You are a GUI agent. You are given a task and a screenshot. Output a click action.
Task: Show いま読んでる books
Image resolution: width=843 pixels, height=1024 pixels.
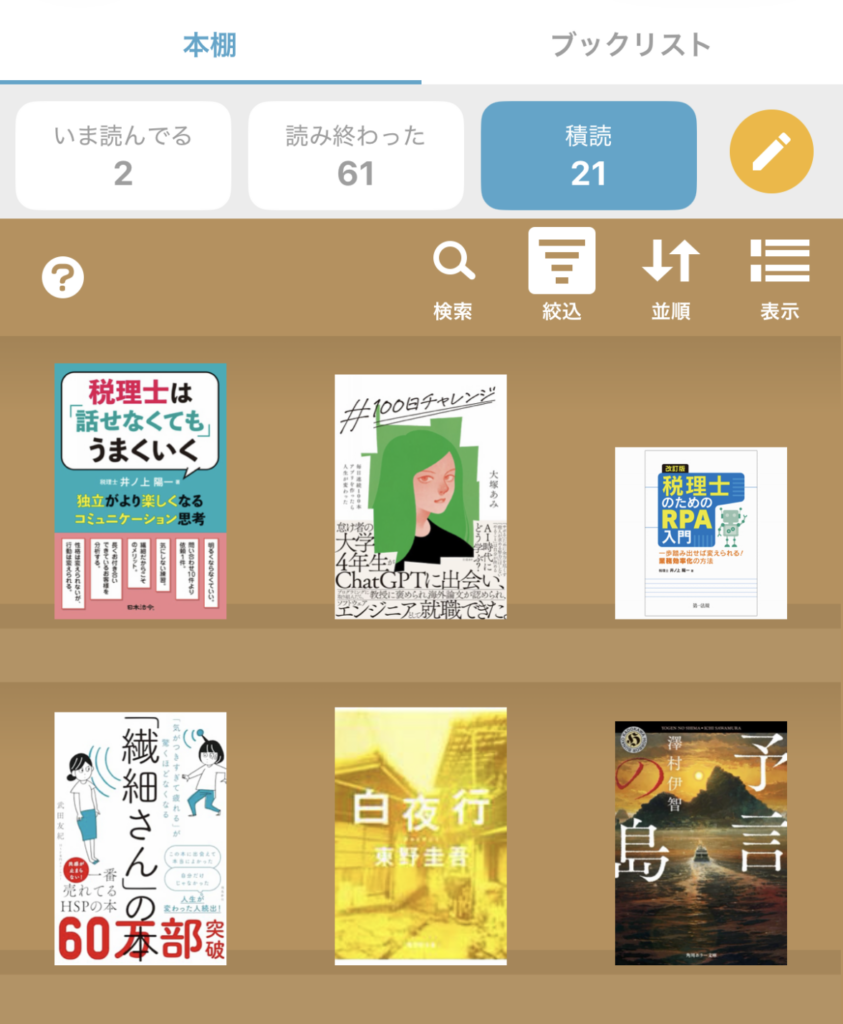click(123, 155)
